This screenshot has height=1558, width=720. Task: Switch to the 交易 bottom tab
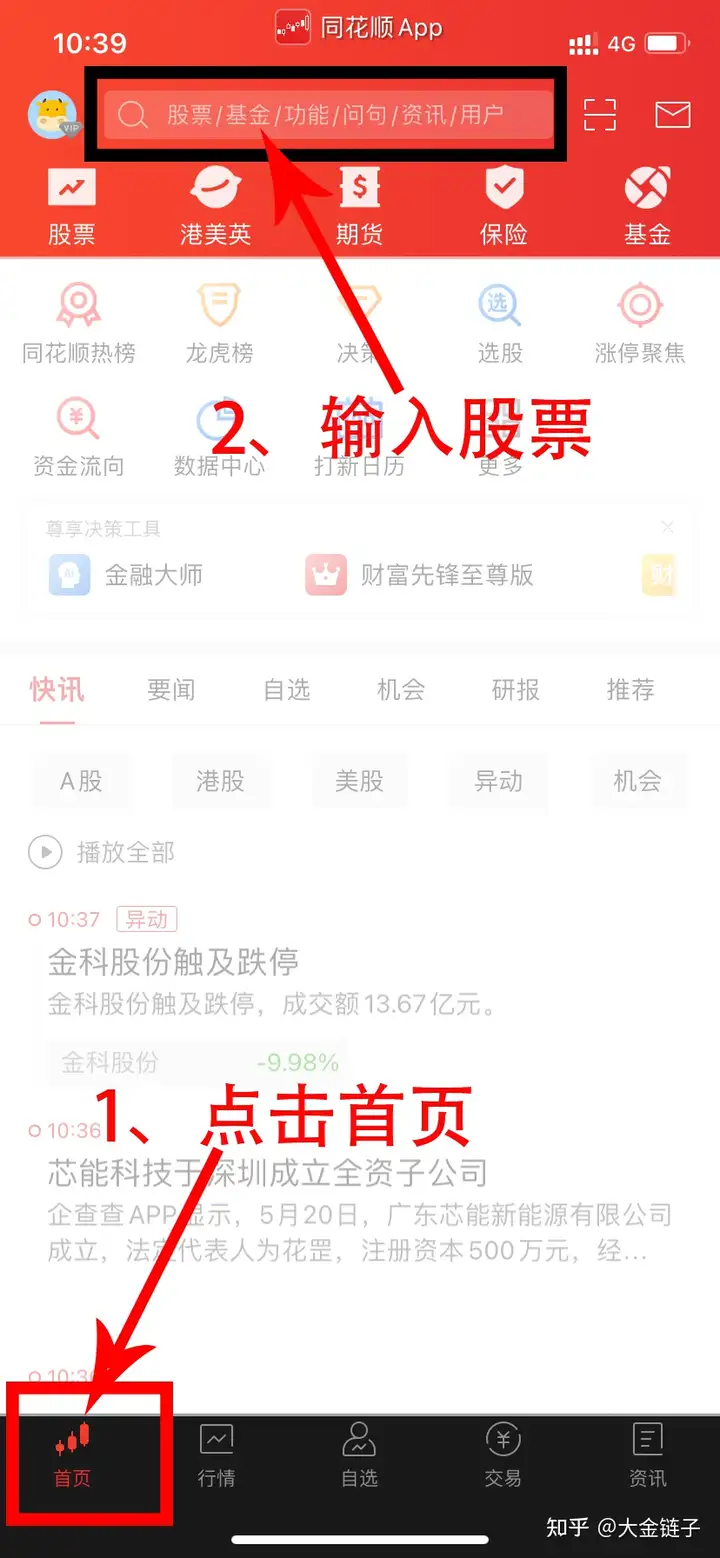click(503, 1455)
